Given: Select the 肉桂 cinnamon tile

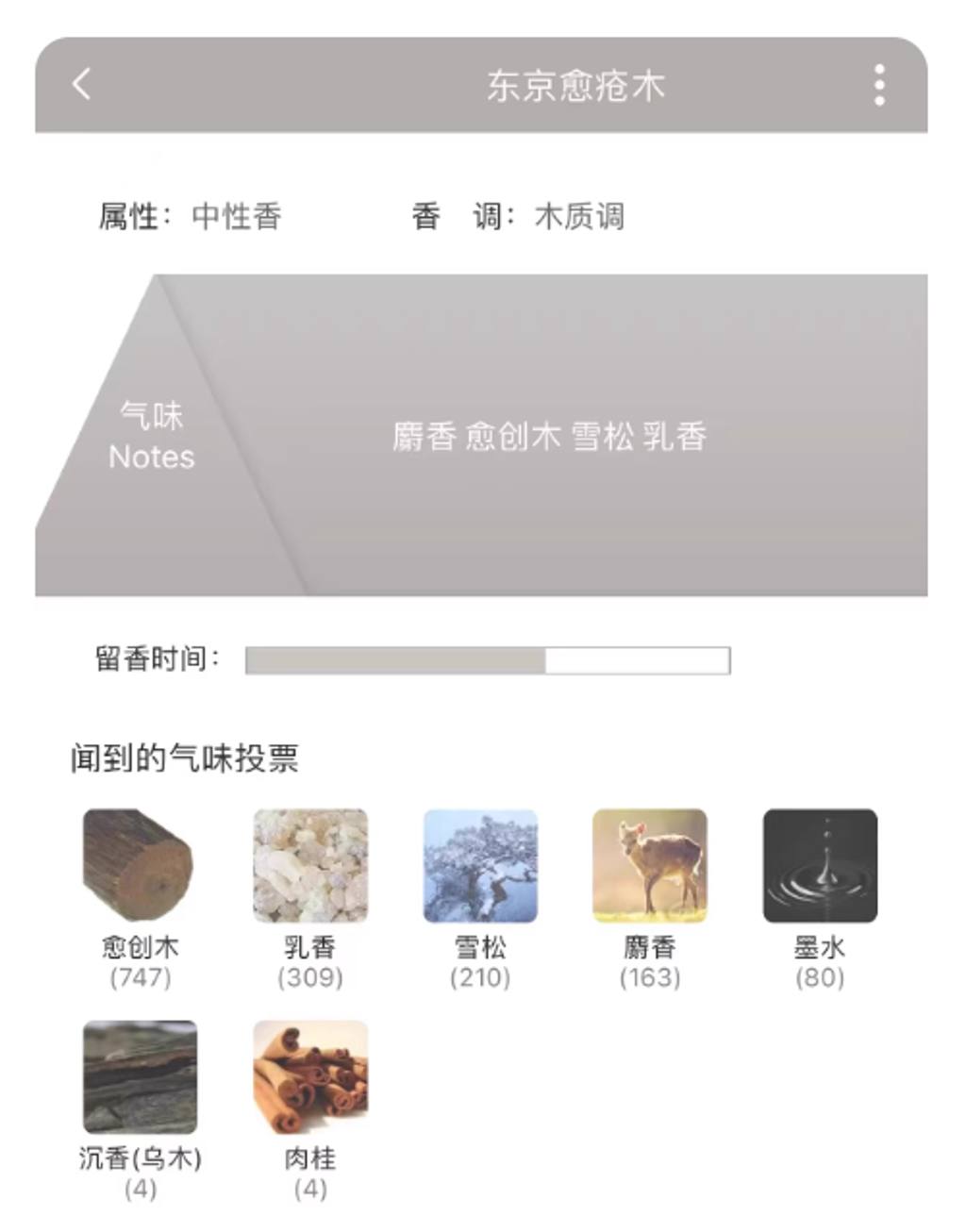Looking at the screenshot, I should pyautogui.click(x=310, y=1076).
